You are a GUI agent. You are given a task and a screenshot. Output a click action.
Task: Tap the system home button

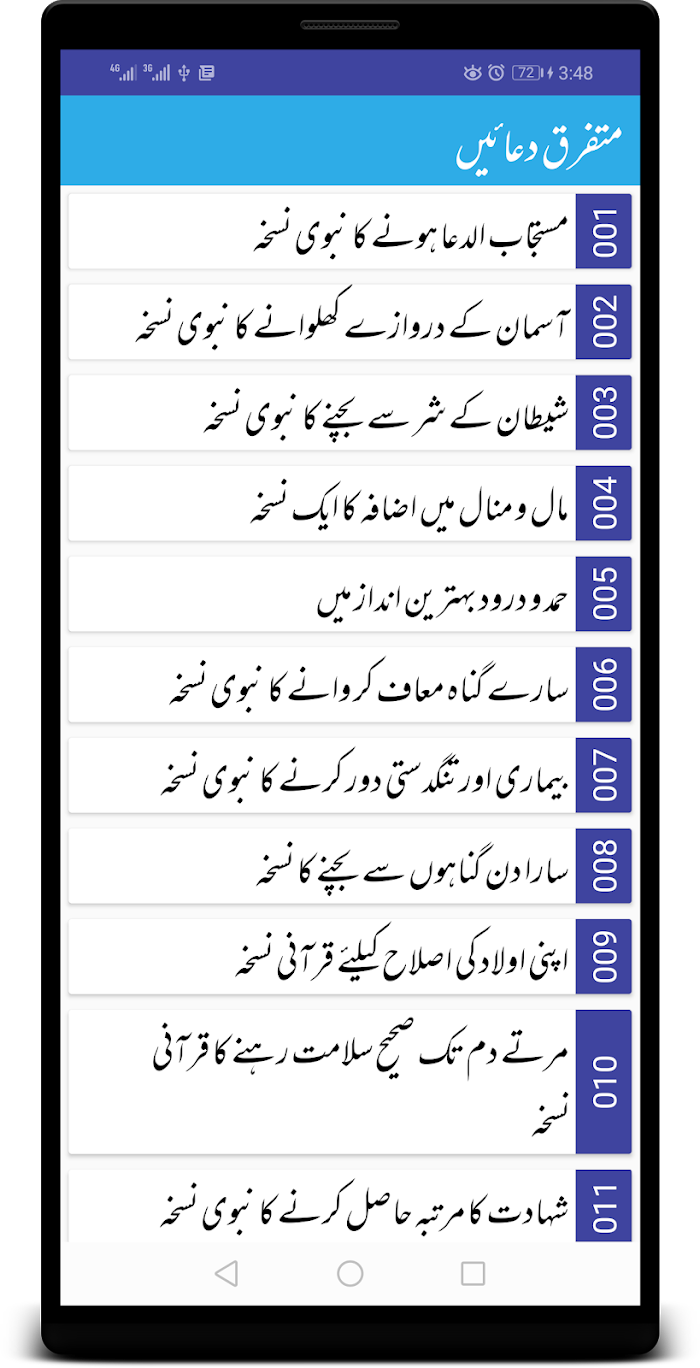(x=350, y=1273)
